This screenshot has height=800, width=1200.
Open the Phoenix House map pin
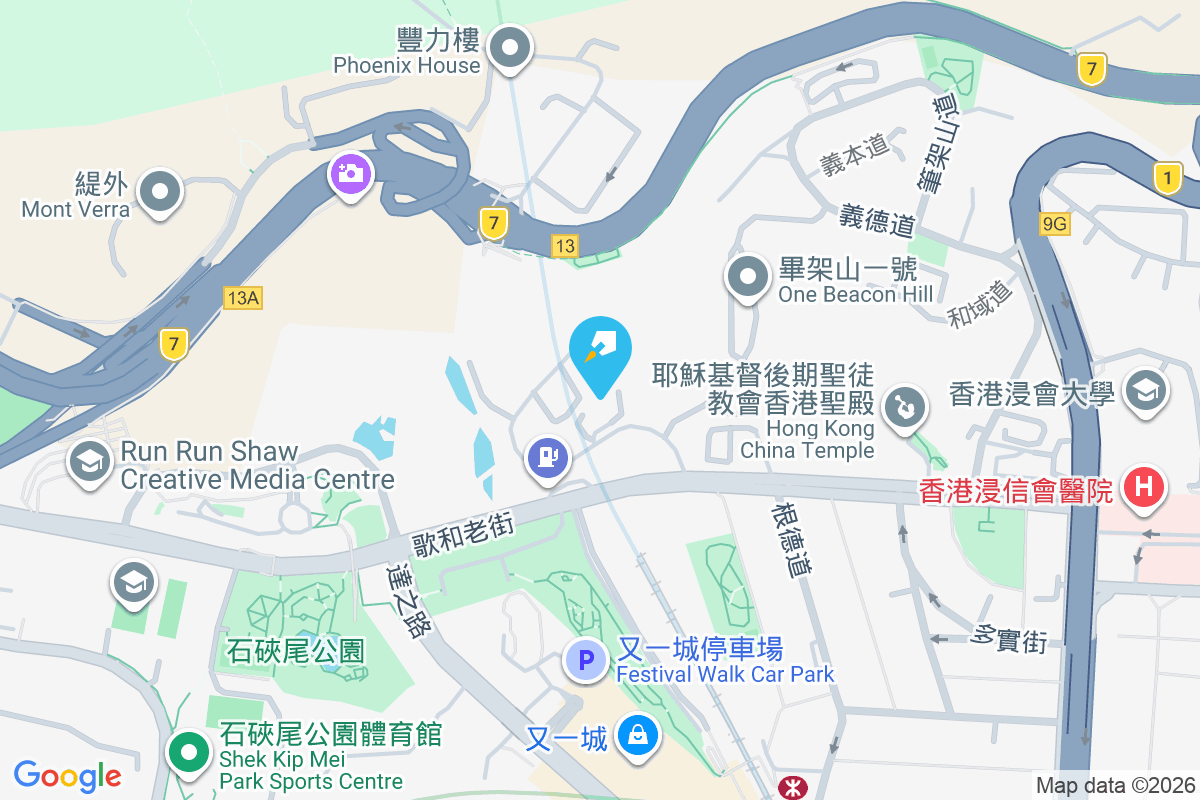point(511,47)
